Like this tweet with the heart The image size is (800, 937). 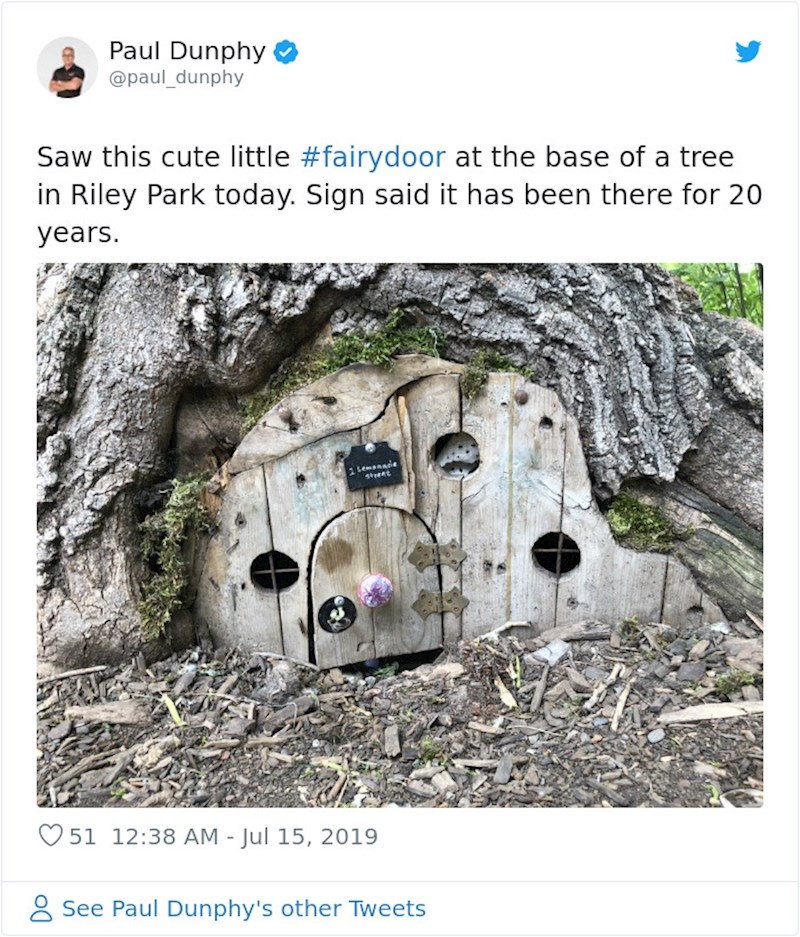[x=50, y=836]
